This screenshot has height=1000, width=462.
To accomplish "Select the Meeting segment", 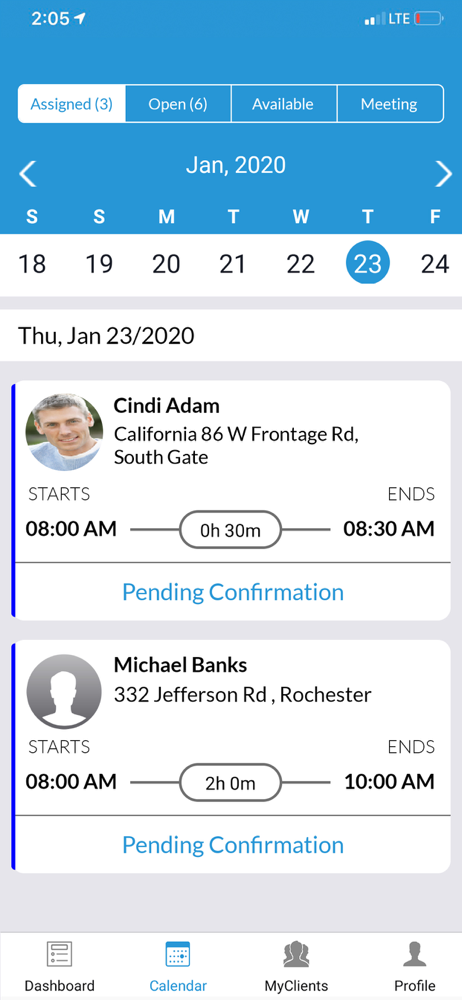I will pos(389,104).
